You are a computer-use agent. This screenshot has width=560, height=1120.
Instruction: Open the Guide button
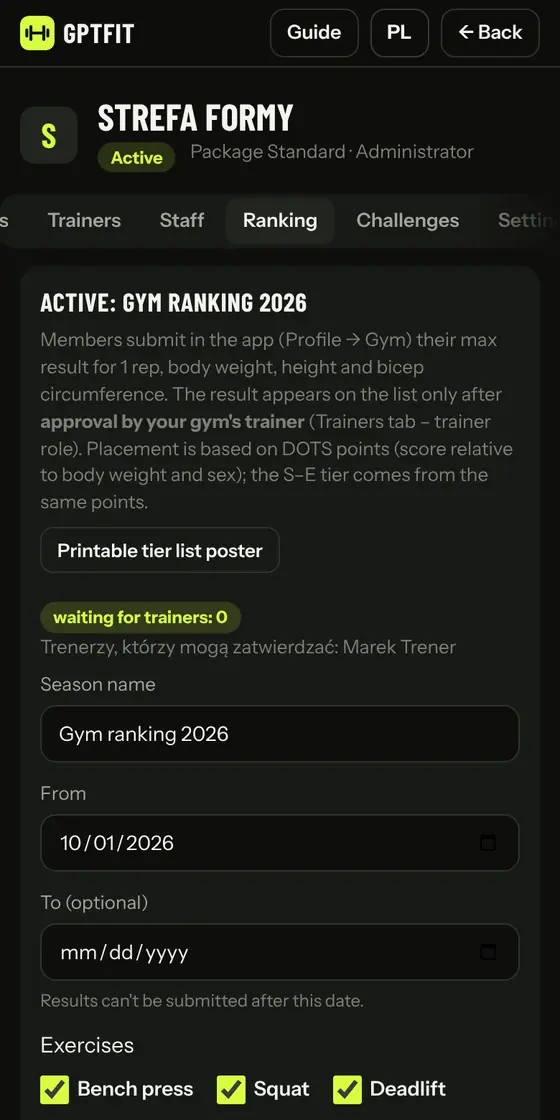pos(314,33)
